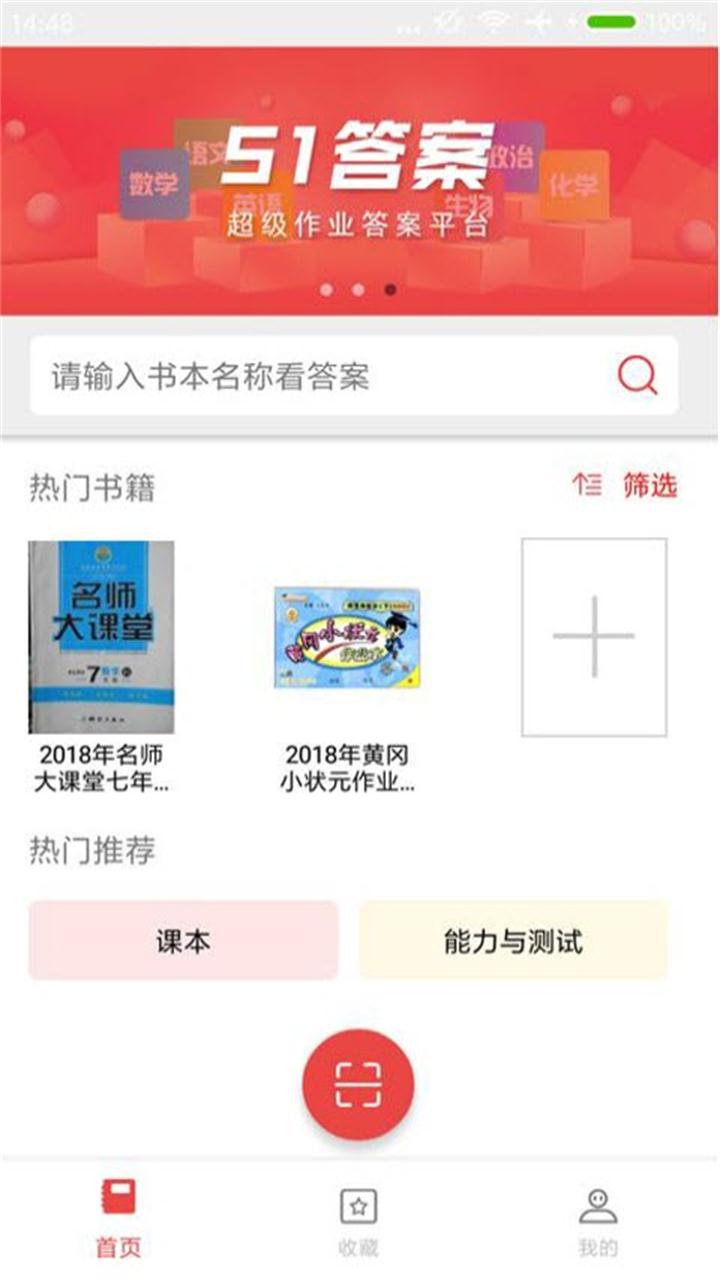Expand the 热门书籍 section heading

click(77, 481)
